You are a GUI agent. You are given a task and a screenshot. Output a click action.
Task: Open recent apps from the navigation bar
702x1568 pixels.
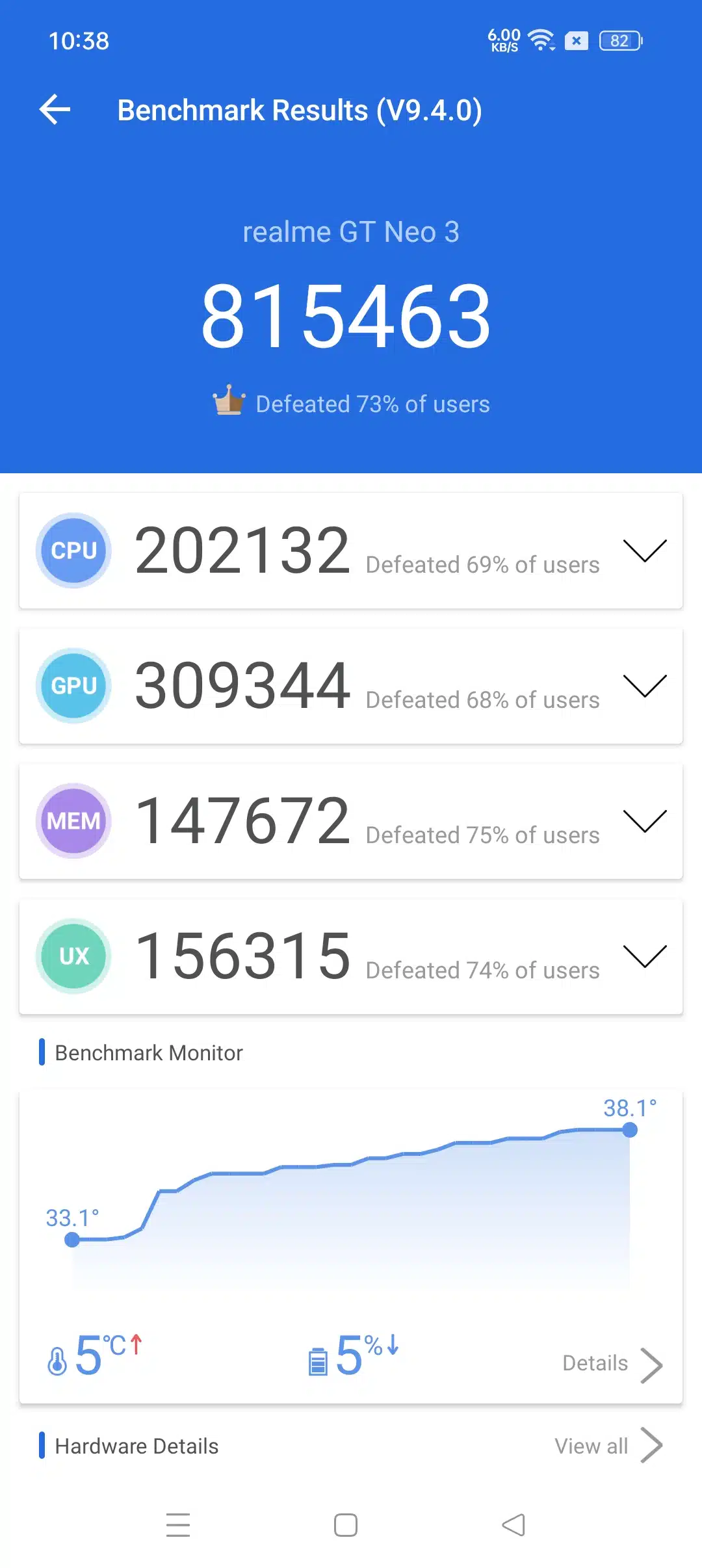[x=177, y=1525]
